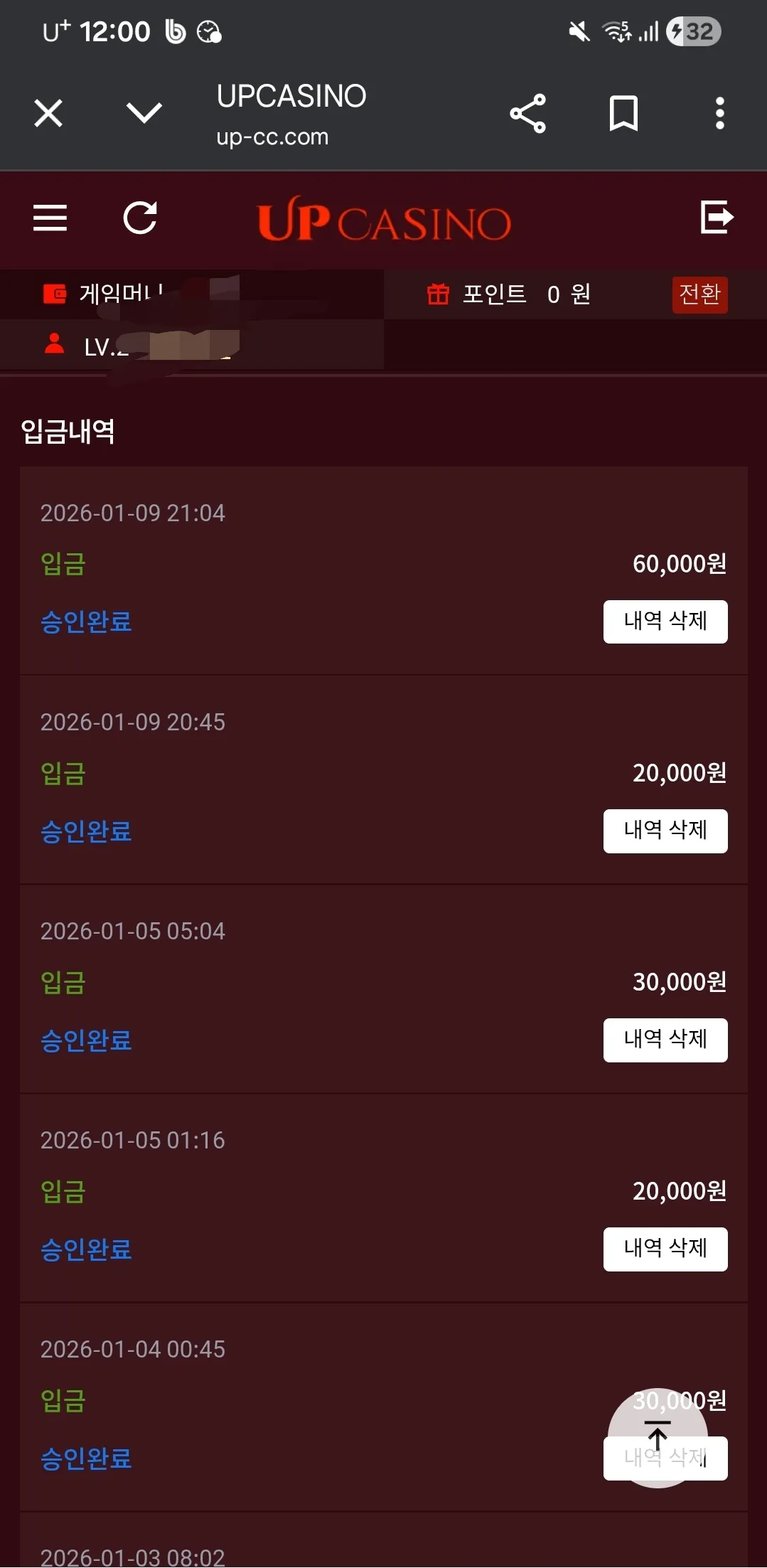Open the hamburger drawer menu

click(50, 218)
